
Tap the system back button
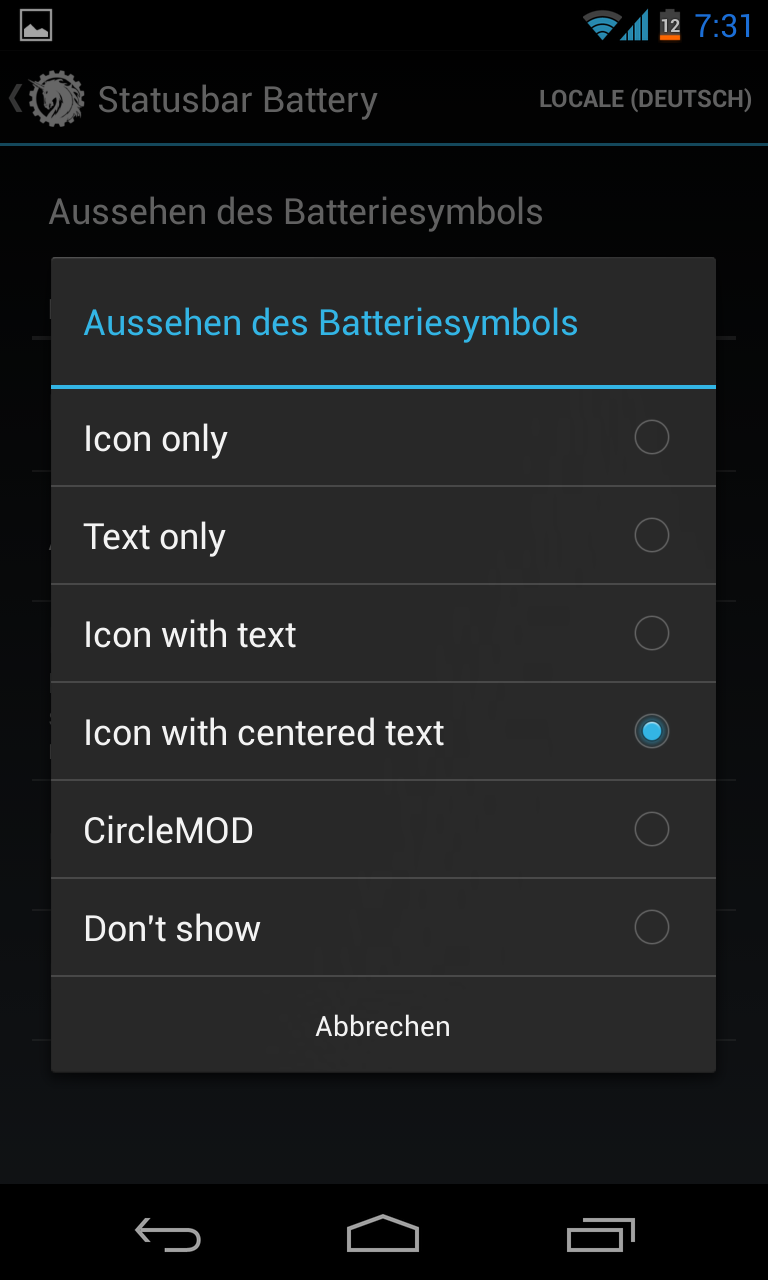click(x=168, y=1234)
